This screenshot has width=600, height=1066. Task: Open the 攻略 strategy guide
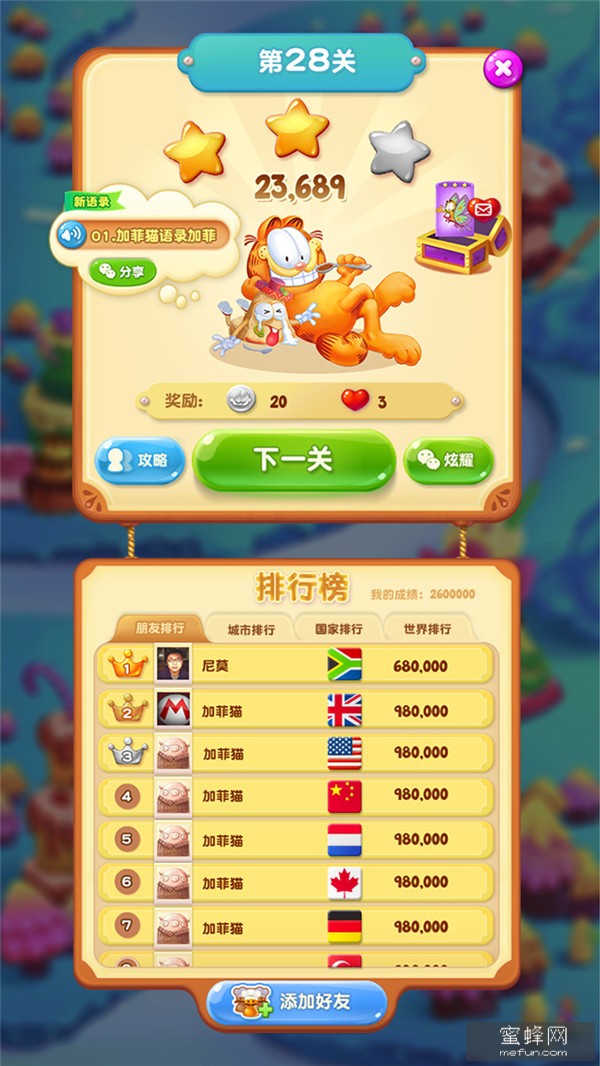click(140, 461)
